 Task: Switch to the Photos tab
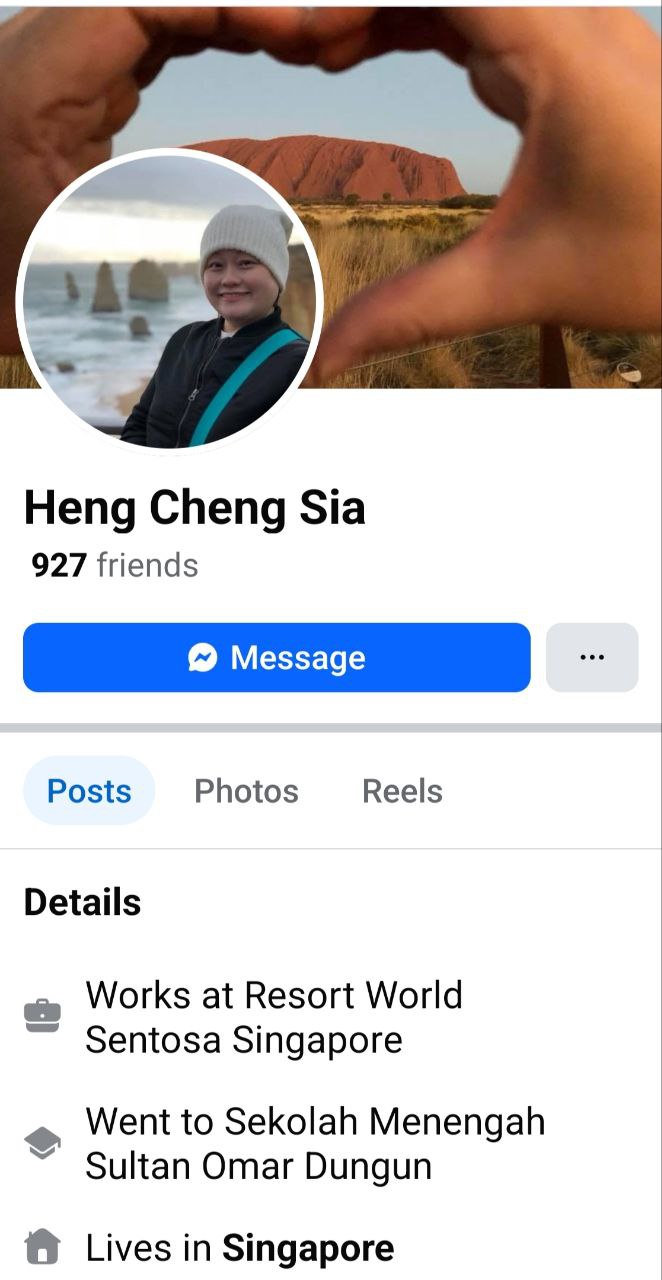(x=246, y=791)
